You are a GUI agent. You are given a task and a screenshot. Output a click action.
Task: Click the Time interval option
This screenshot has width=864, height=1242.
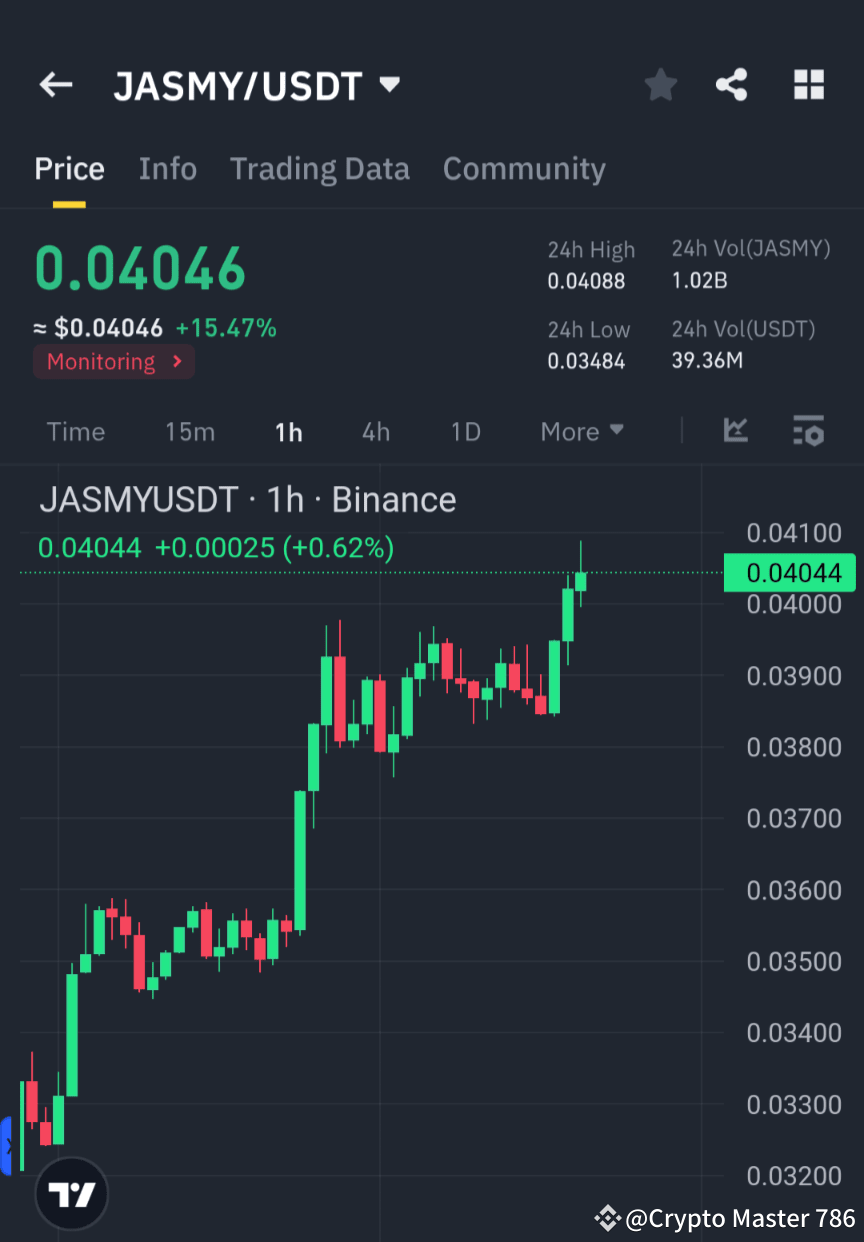(x=75, y=431)
